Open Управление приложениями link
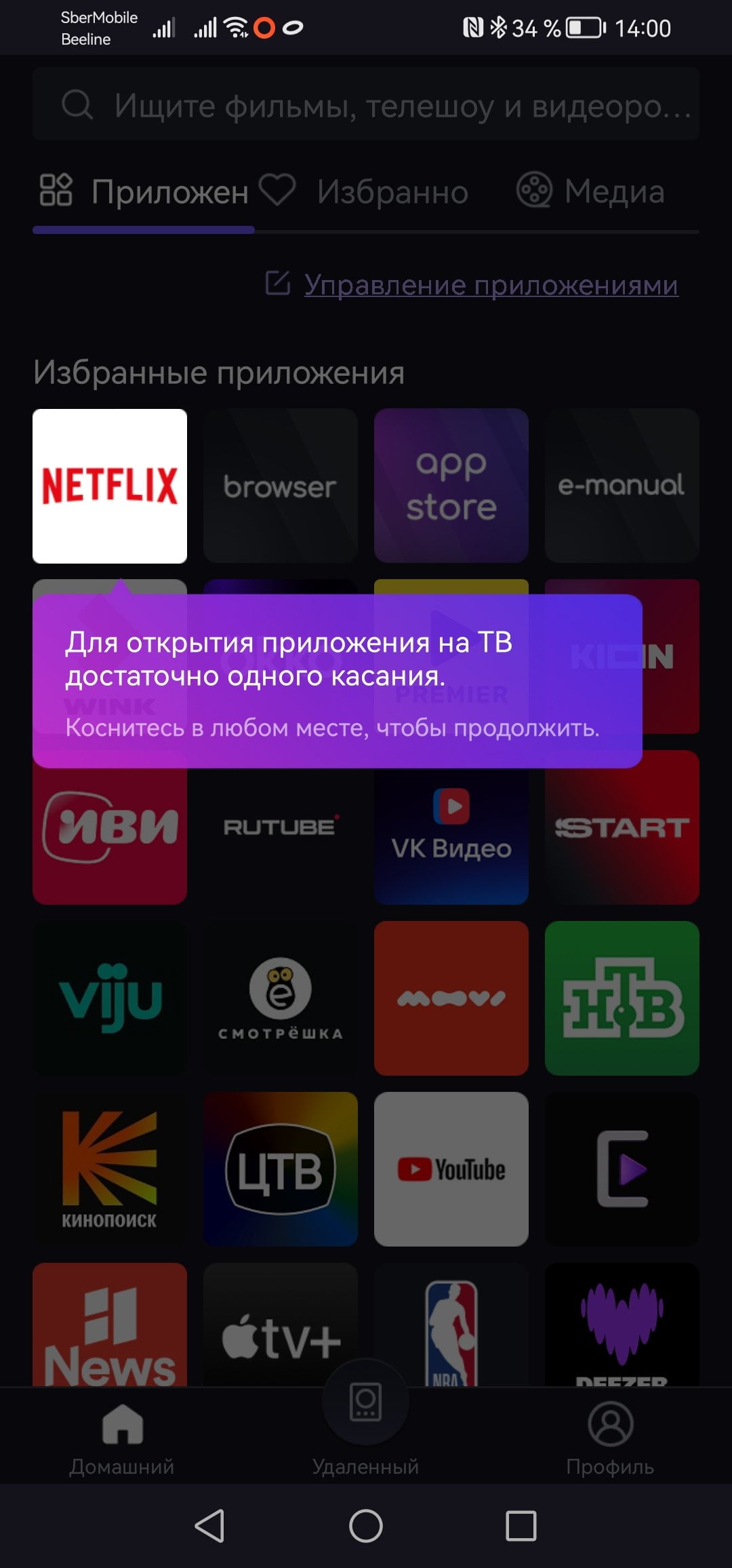Image resolution: width=732 pixels, height=1568 pixels. (x=491, y=284)
